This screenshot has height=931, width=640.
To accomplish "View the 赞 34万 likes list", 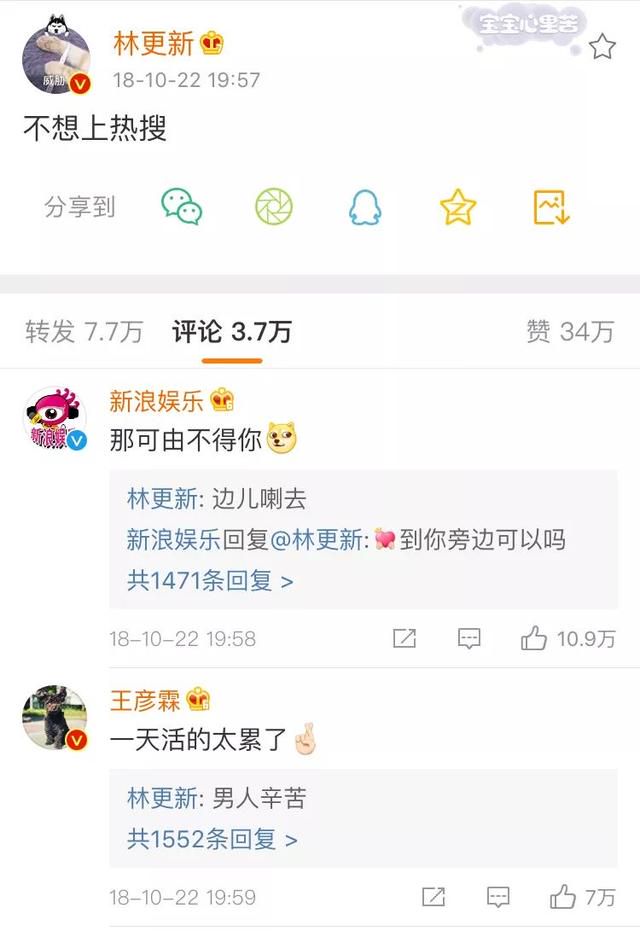I will (569, 332).
